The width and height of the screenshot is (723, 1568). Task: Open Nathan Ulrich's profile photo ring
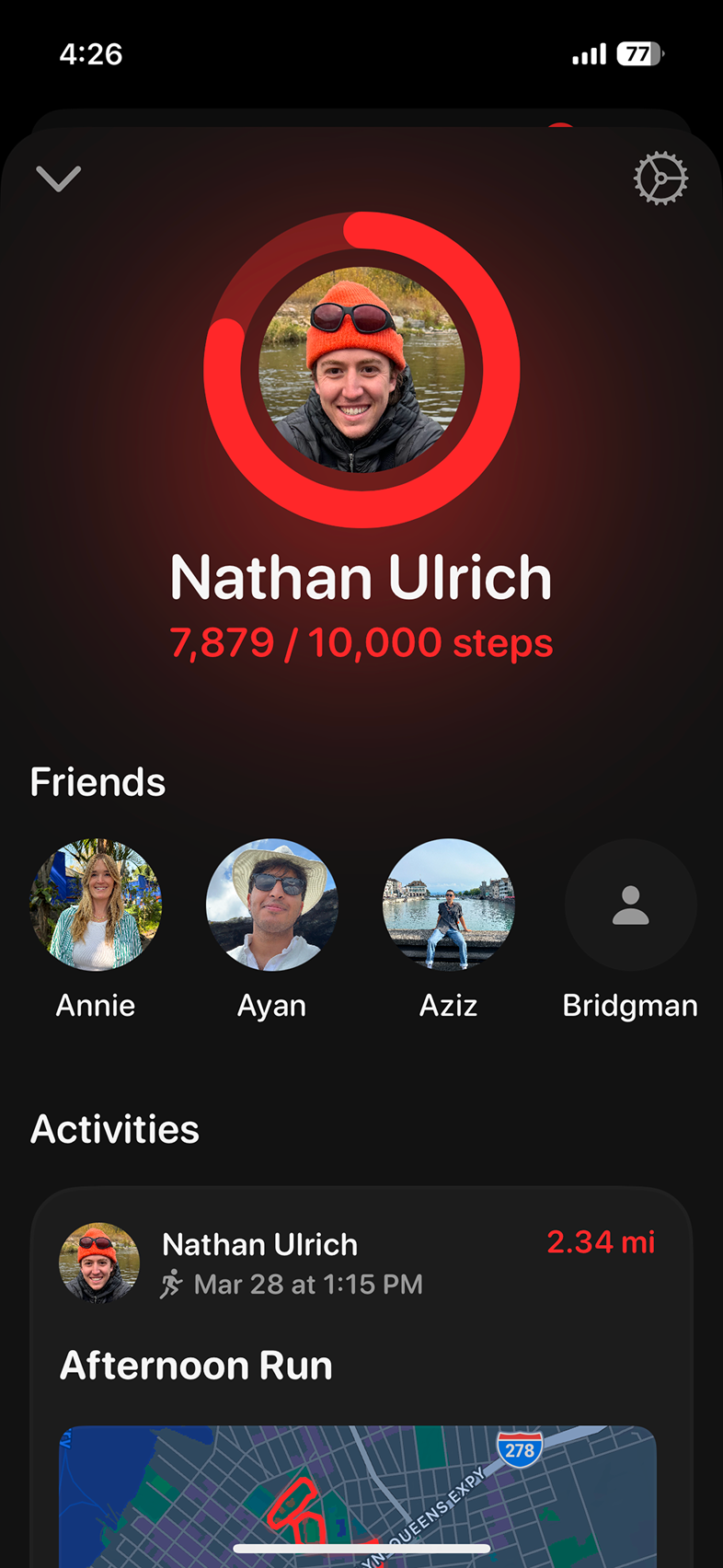tap(361, 370)
